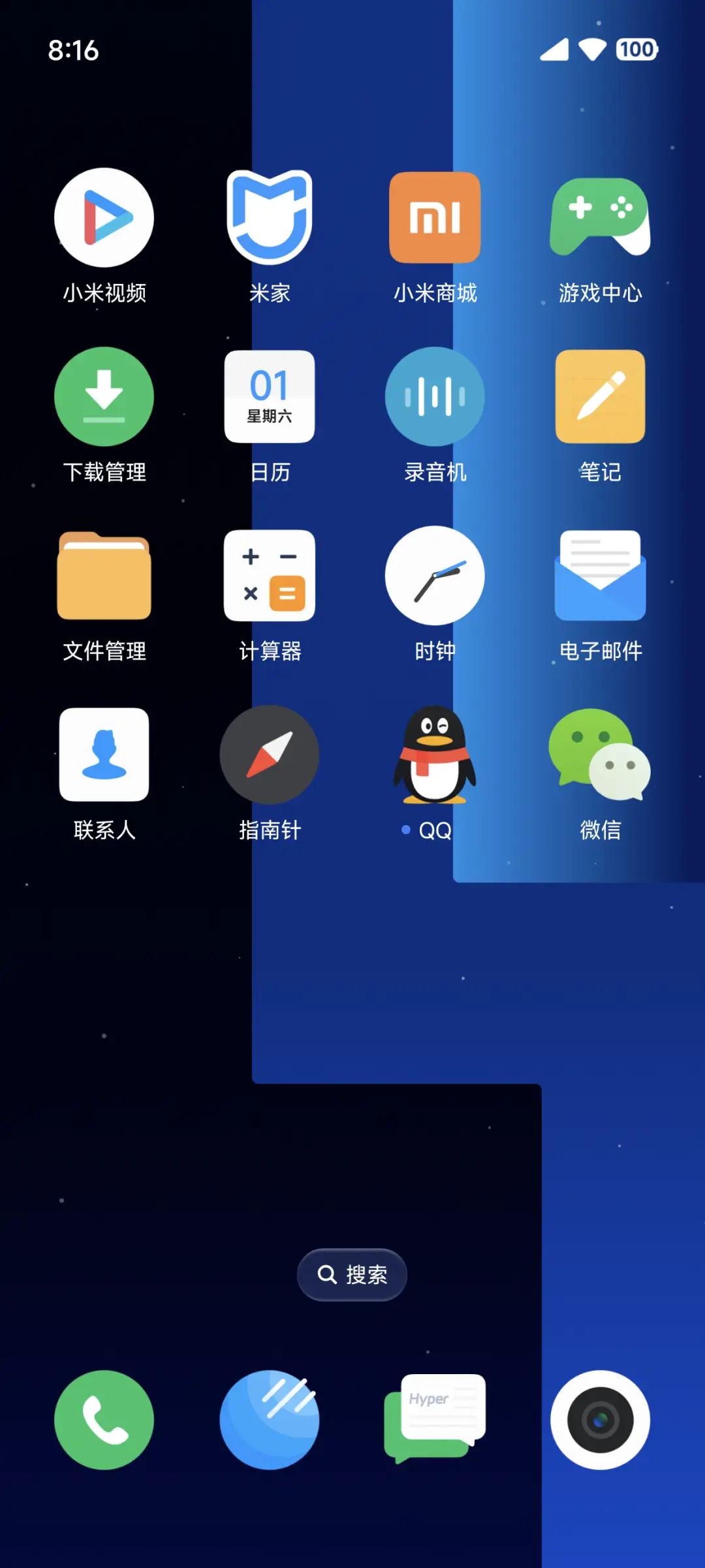Open 下载管理 download manager
This screenshot has width=705, height=1568.
pos(104,396)
